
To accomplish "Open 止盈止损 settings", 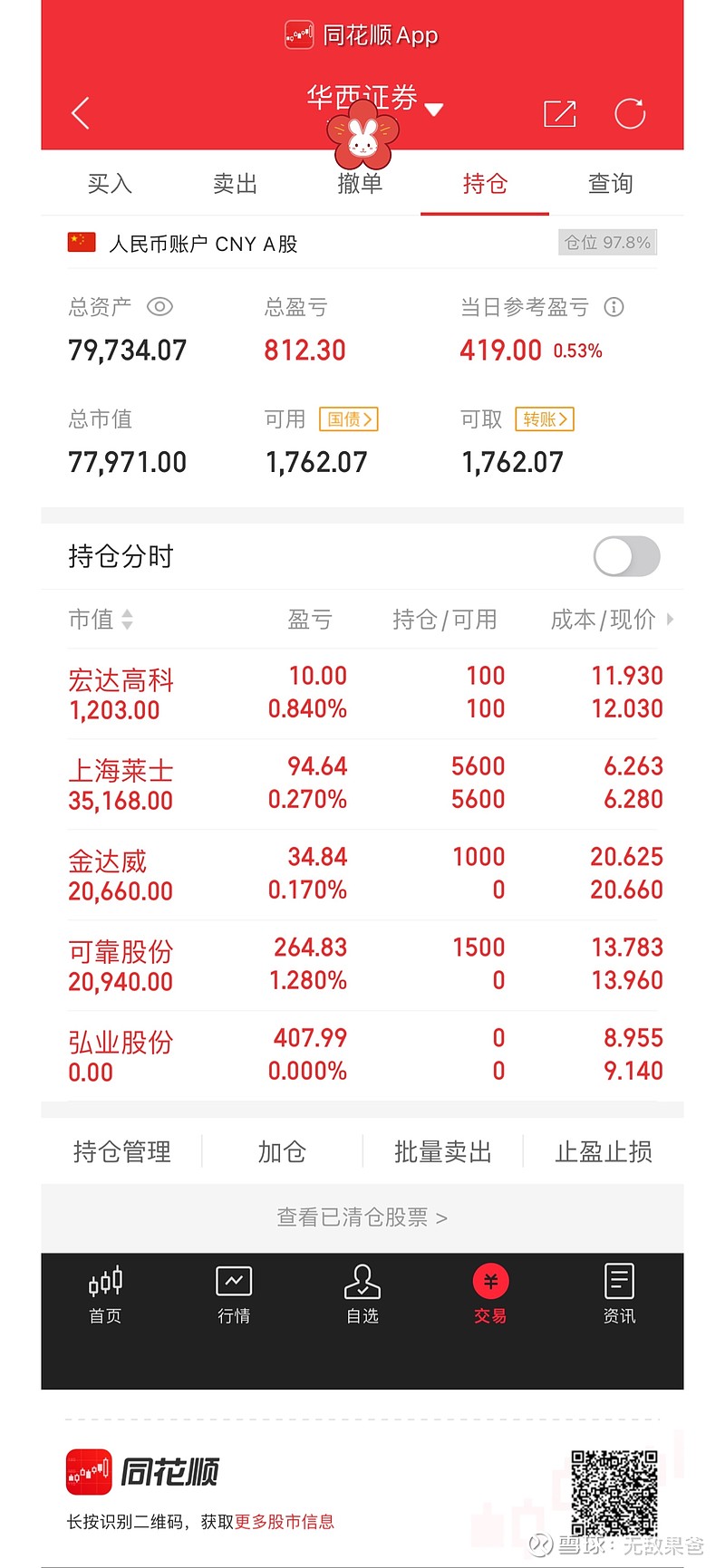I will coord(604,1151).
